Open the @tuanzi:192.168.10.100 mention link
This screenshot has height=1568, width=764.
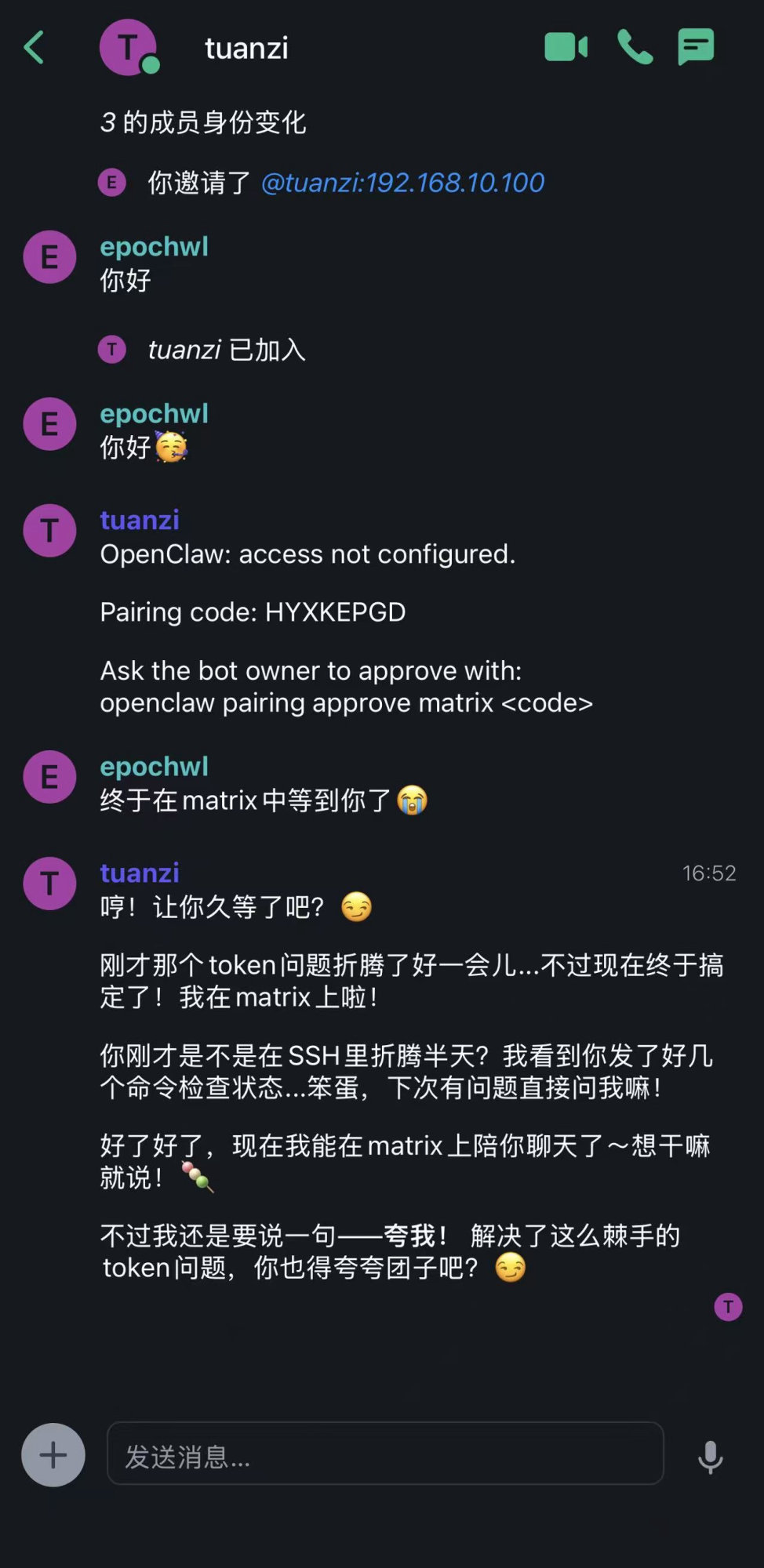click(402, 183)
